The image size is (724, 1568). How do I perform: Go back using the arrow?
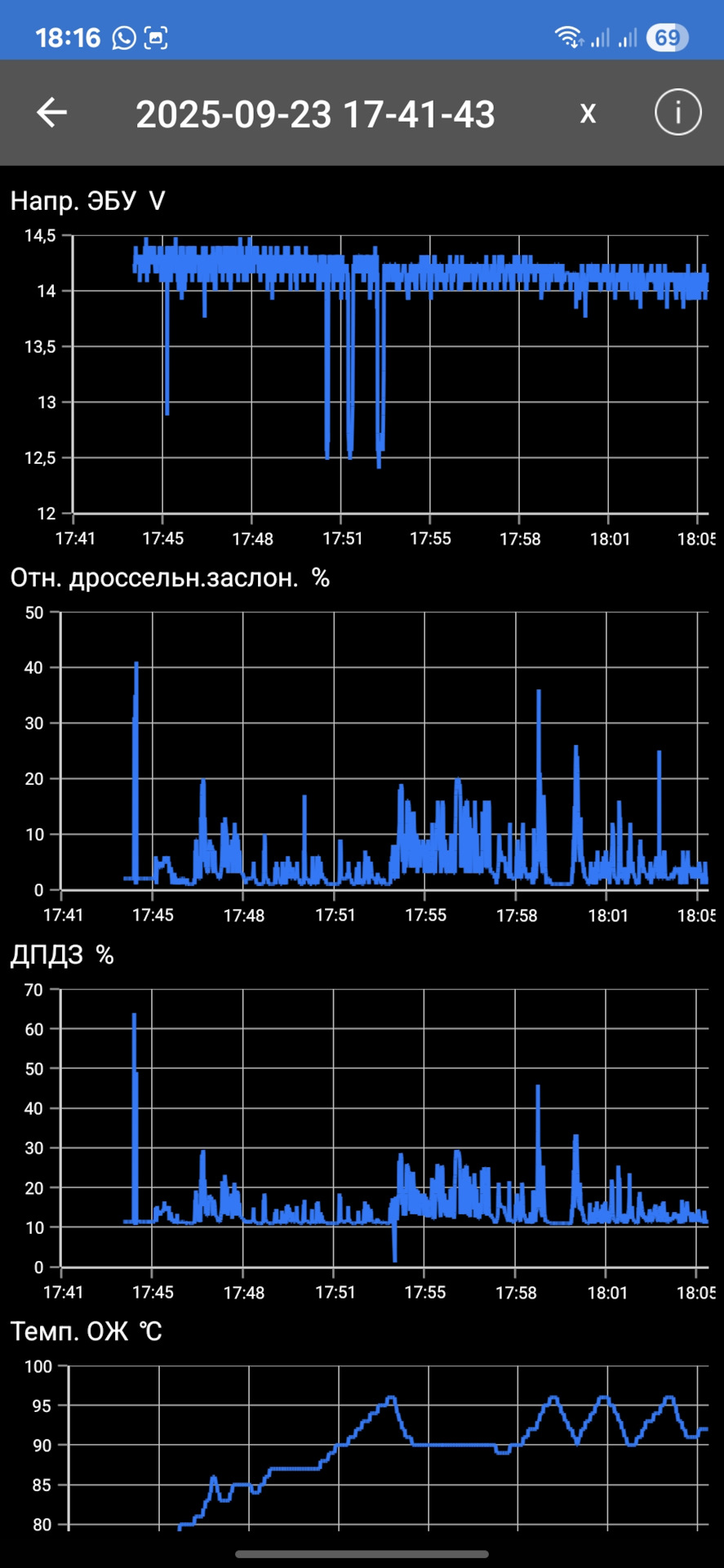click(51, 113)
